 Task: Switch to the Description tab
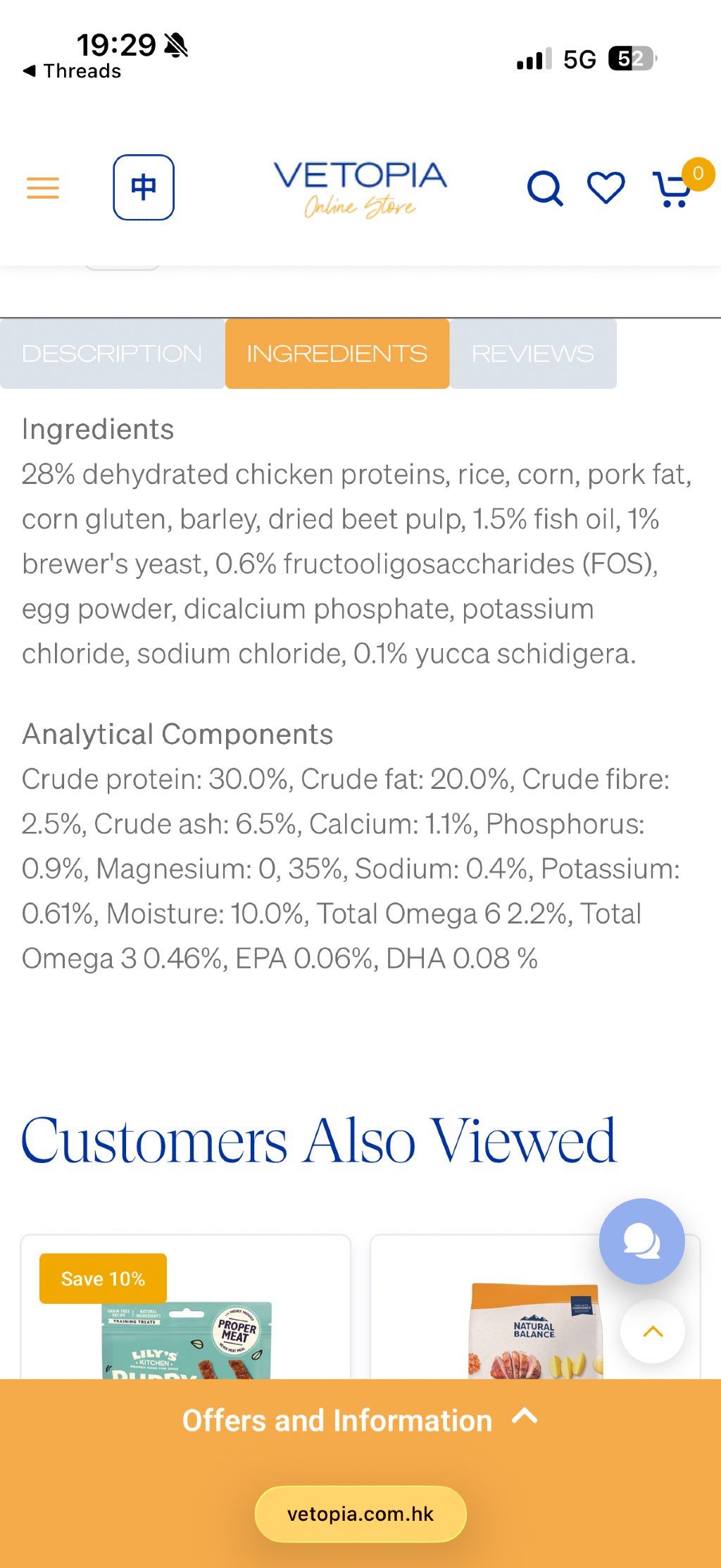pos(113,354)
